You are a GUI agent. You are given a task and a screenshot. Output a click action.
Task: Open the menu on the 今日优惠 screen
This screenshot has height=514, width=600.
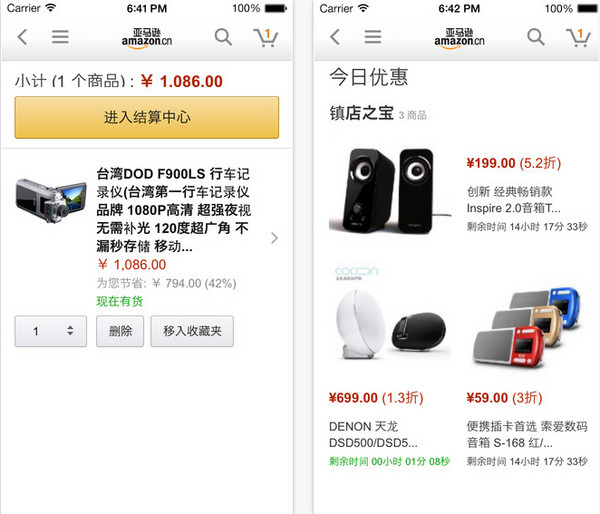[373, 38]
